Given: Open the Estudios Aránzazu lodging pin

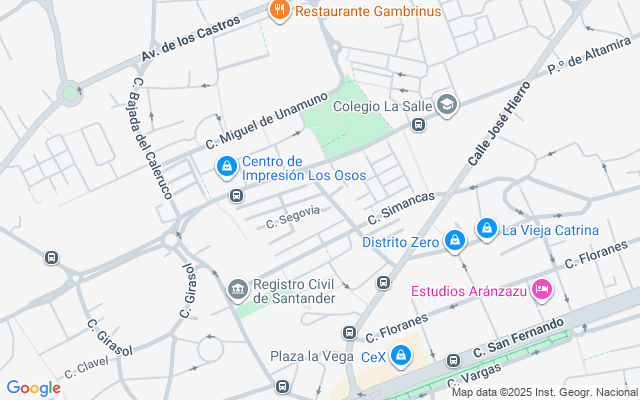Looking at the screenshot, I should click(541, 290).
